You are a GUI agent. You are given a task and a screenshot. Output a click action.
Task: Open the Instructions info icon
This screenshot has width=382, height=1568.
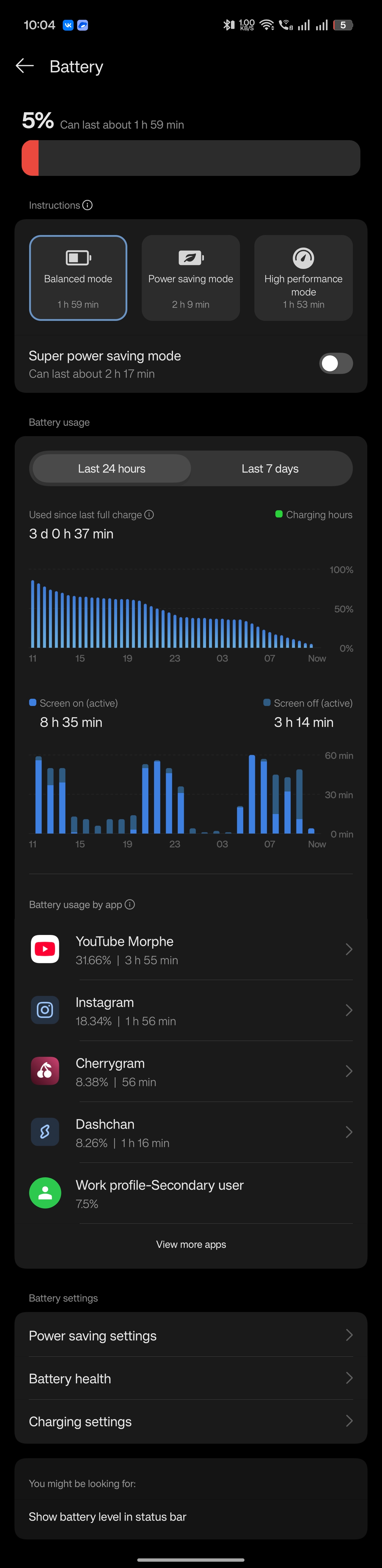coord(88,205)
